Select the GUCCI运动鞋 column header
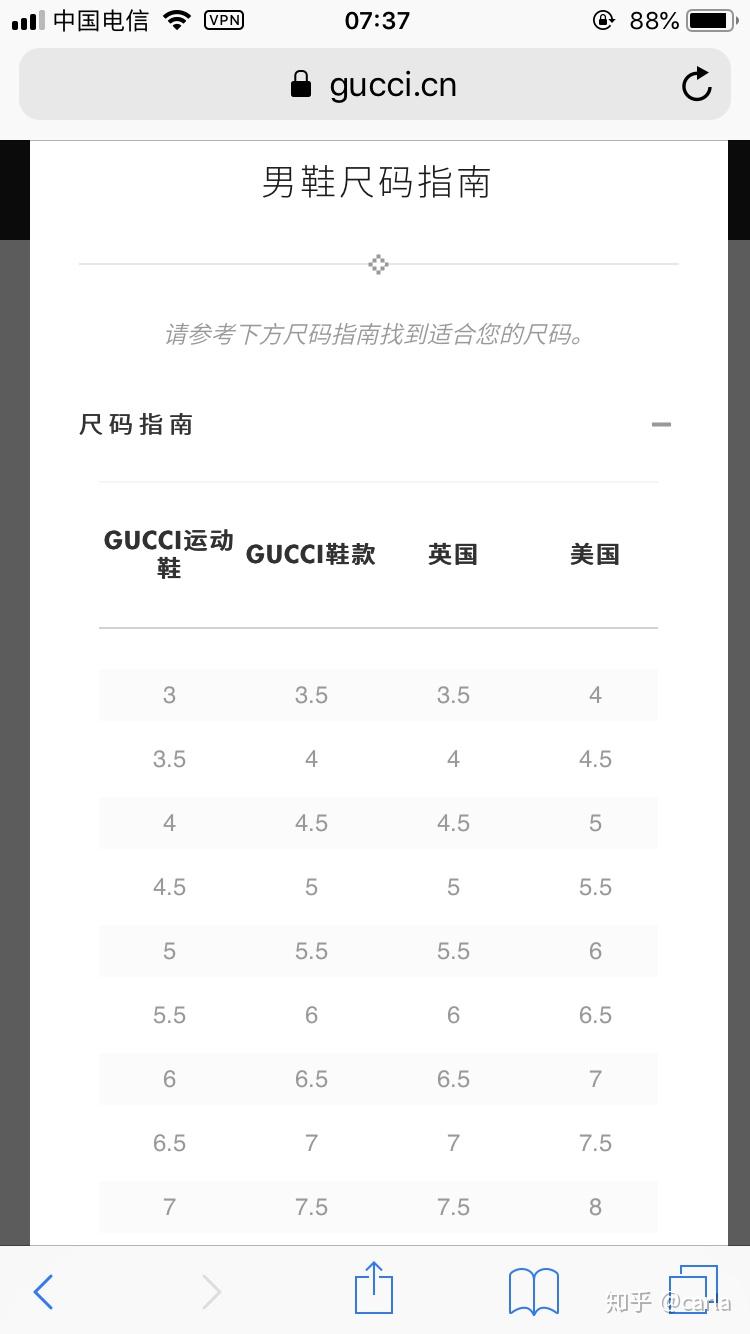Viewport: 750px width, 1334px height. tap(168, 555)
